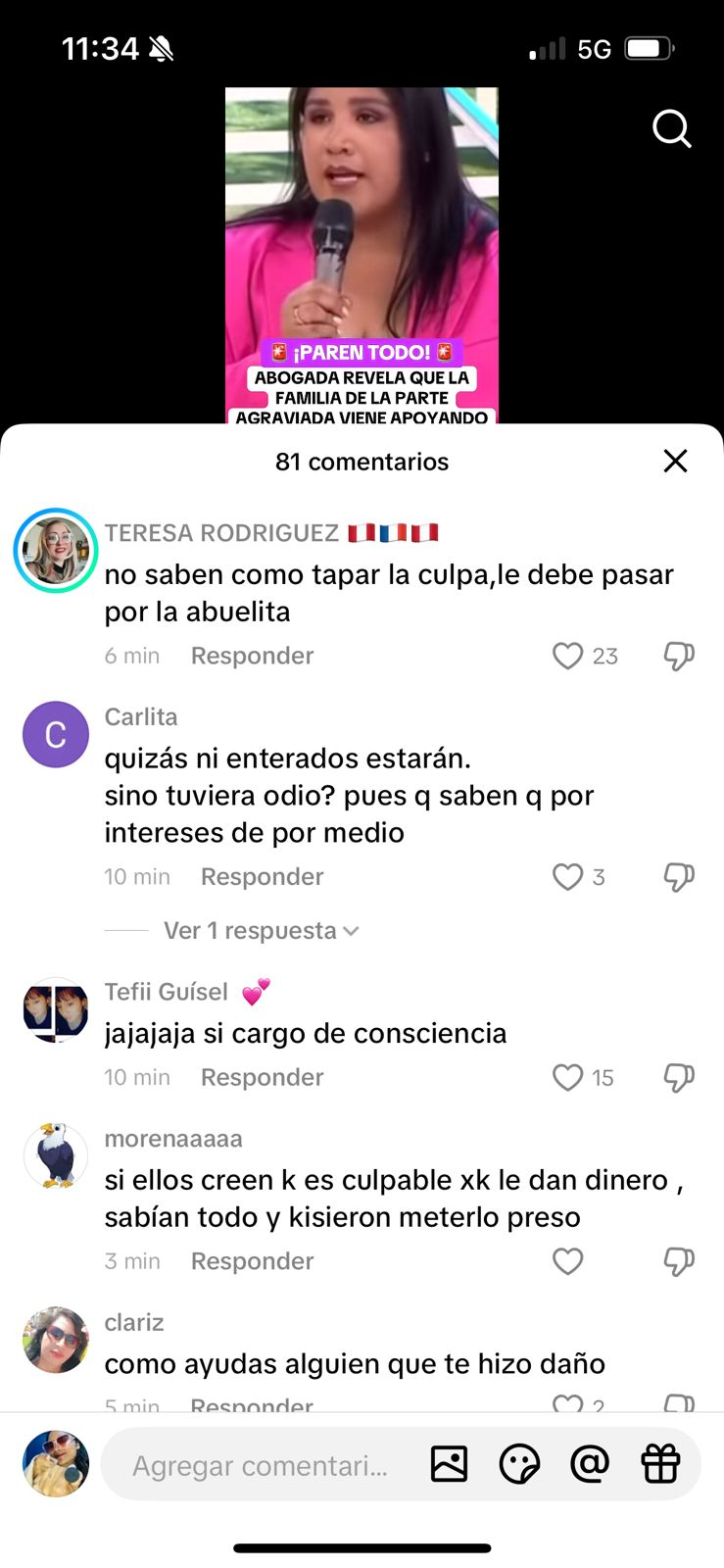Tap the dislike icon on morenaaaaa's comment

tap(678, 1261)
